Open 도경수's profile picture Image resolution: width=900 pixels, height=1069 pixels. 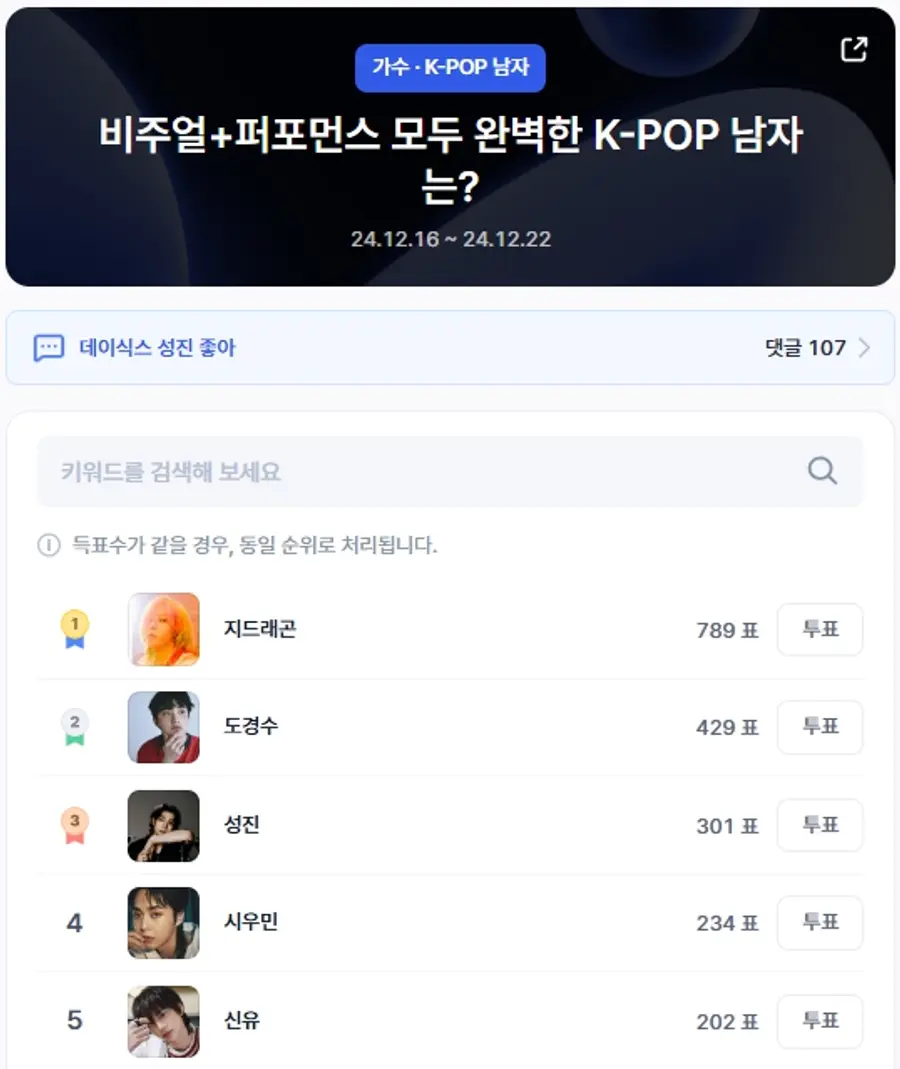164,727
